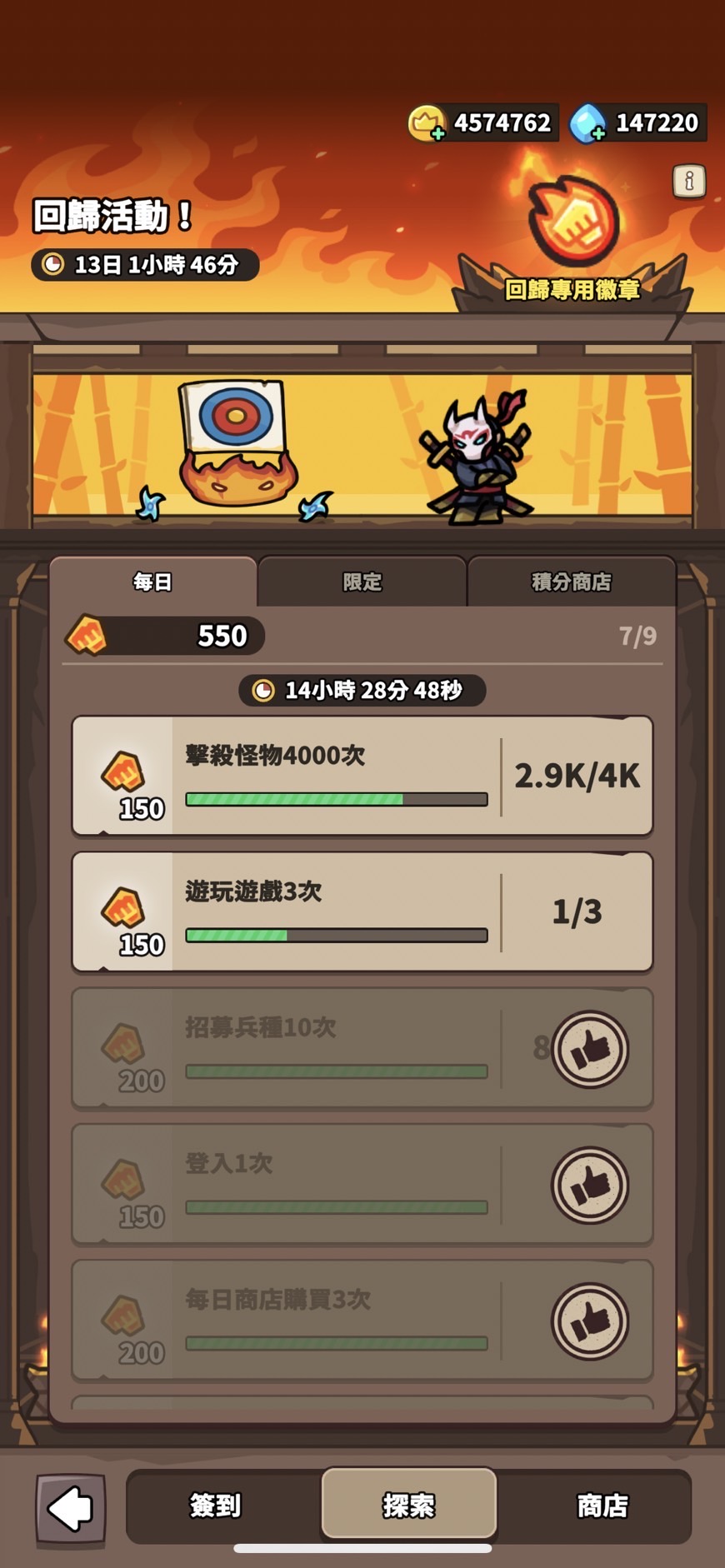Screen dimensions: 725x1568
Task: Go back with the arrow button
Action: (x=71, y=1507)
